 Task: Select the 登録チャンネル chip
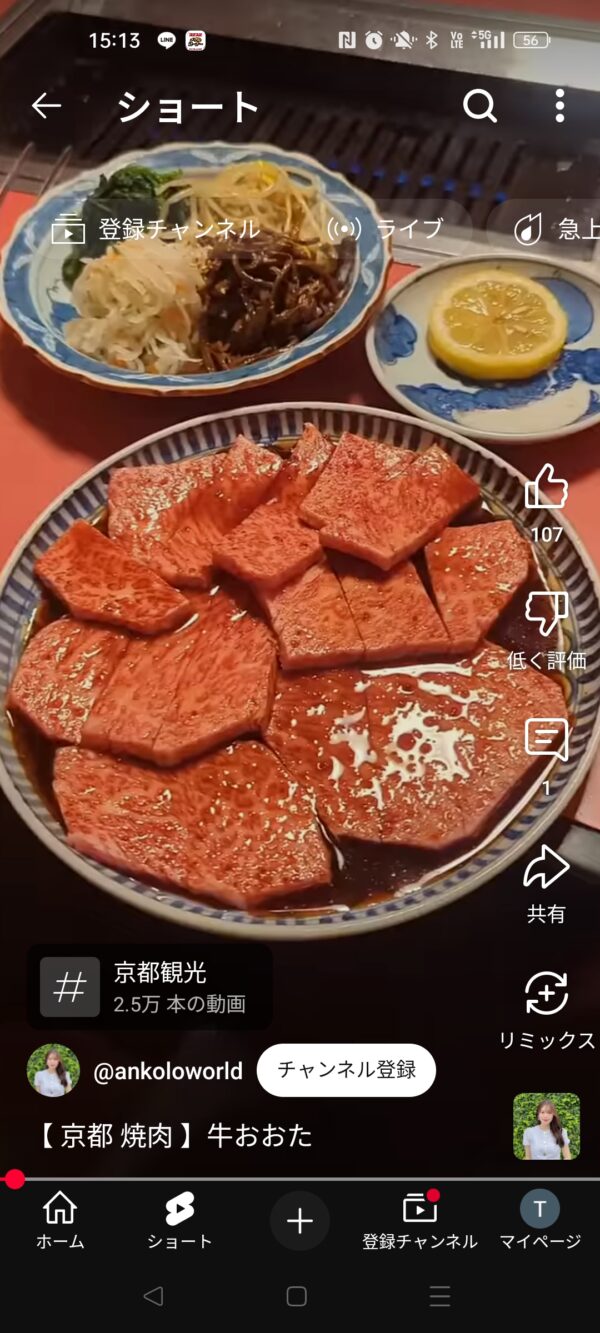point(156,229)
